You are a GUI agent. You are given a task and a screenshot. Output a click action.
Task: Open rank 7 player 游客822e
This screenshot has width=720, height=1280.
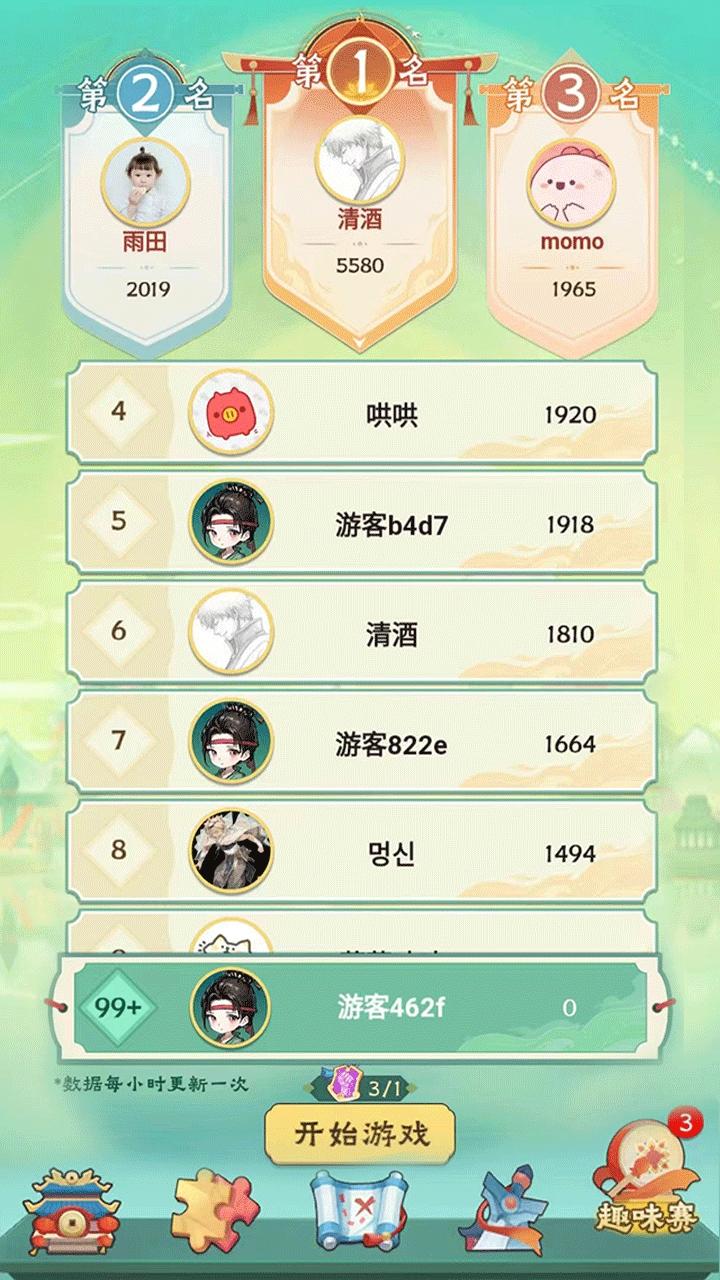[360, 744]
